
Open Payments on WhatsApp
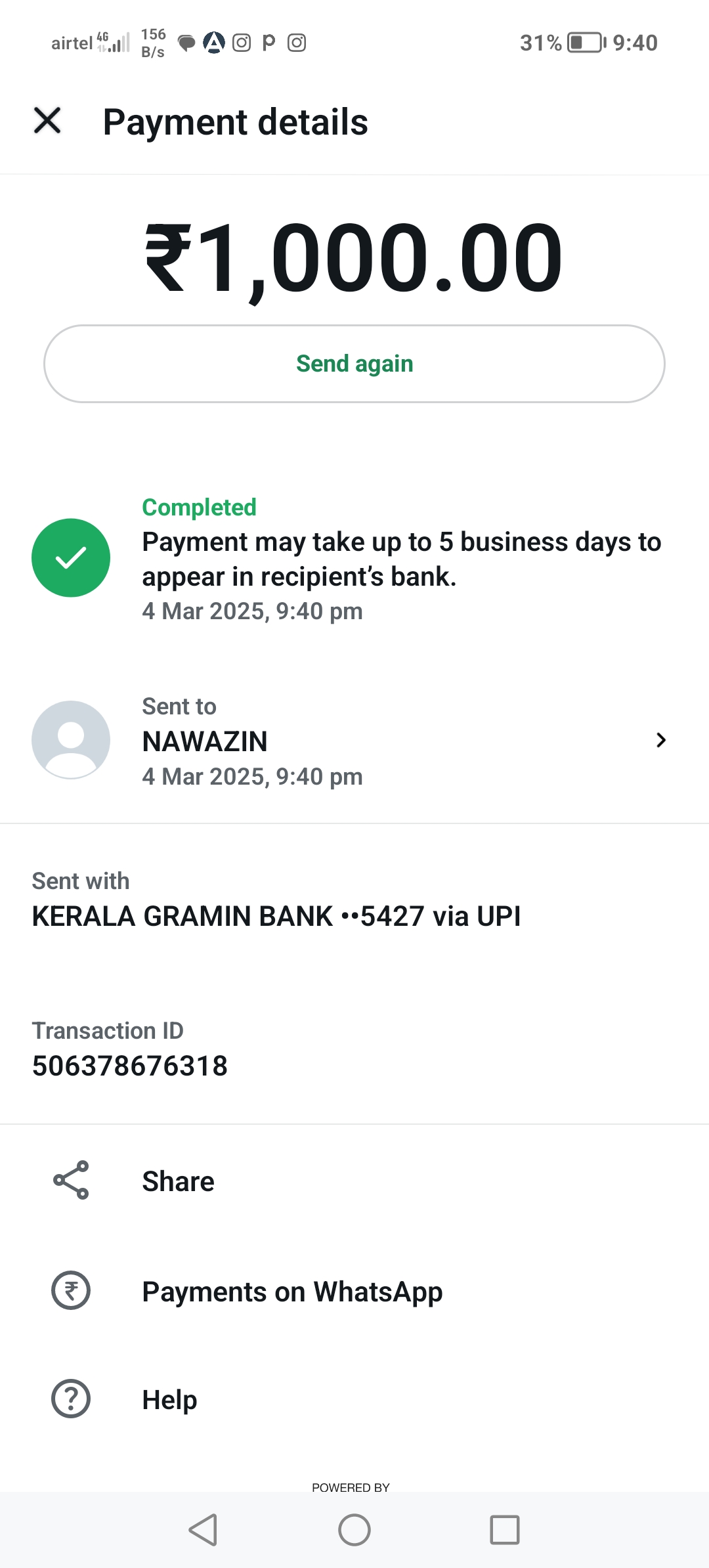[x=291, y=1292]
